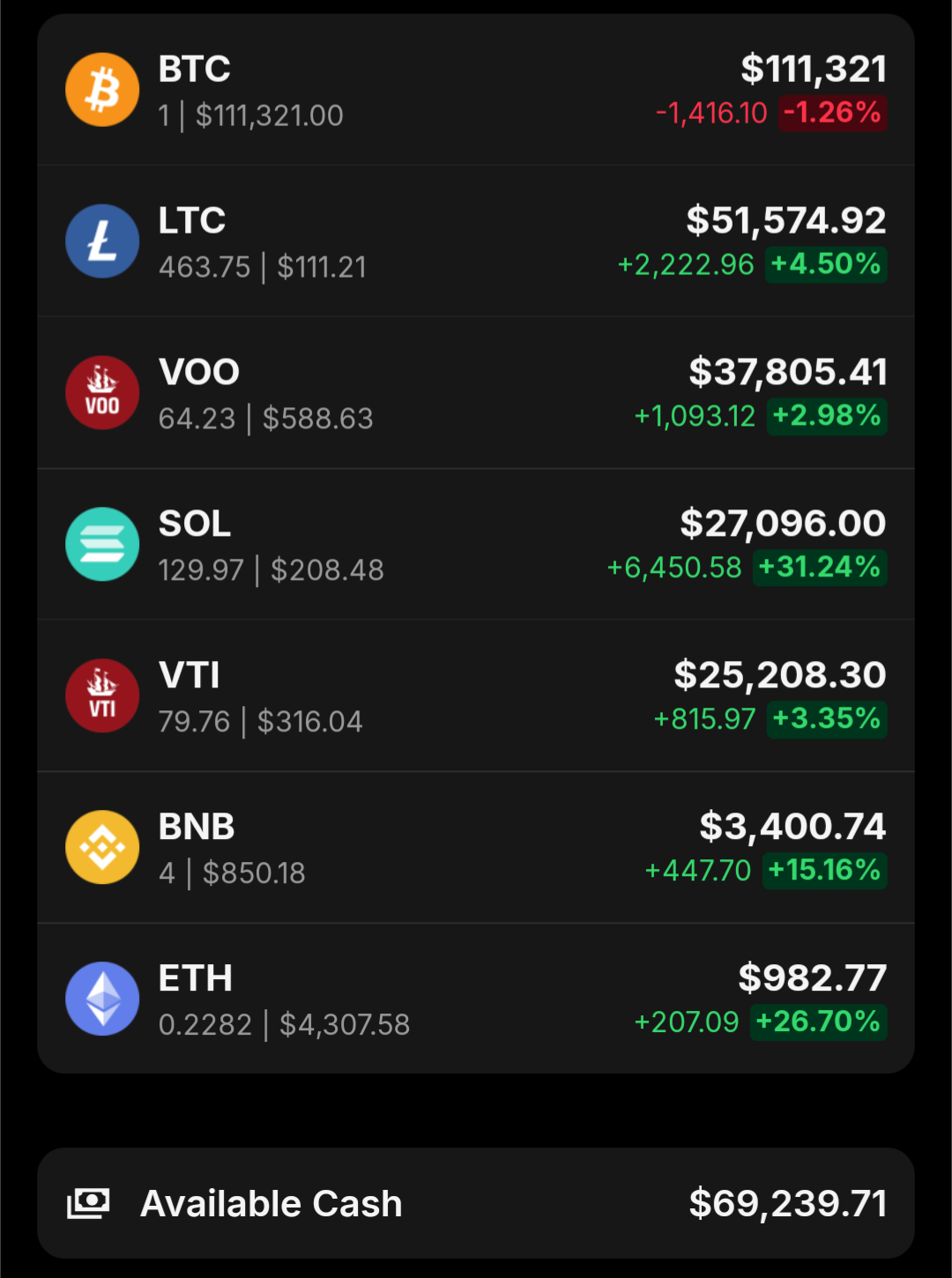Tap the VTI holding row
952x1278 pixels.
click(476, 697)
